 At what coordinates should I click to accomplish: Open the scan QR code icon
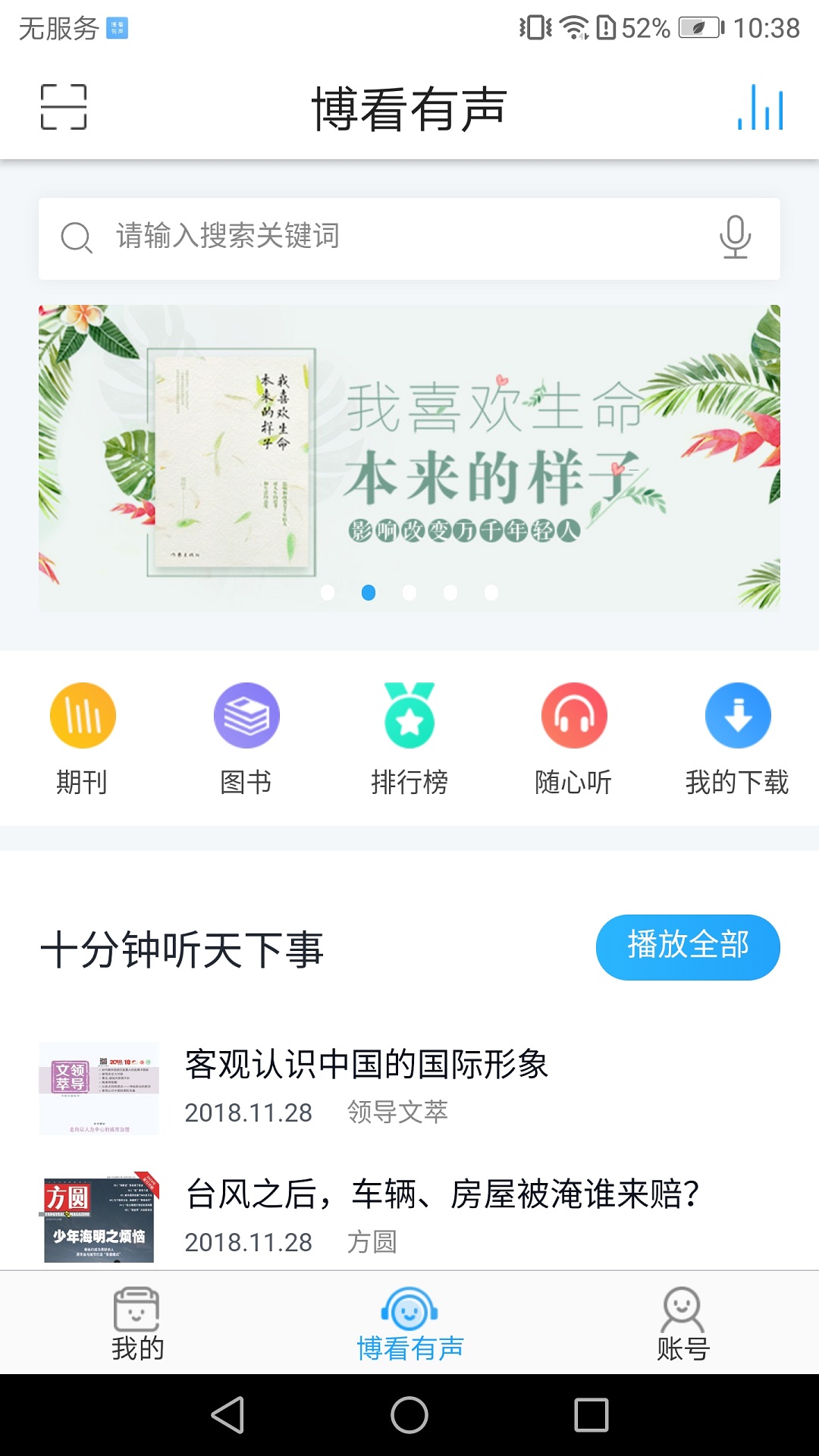click(64, 107)
